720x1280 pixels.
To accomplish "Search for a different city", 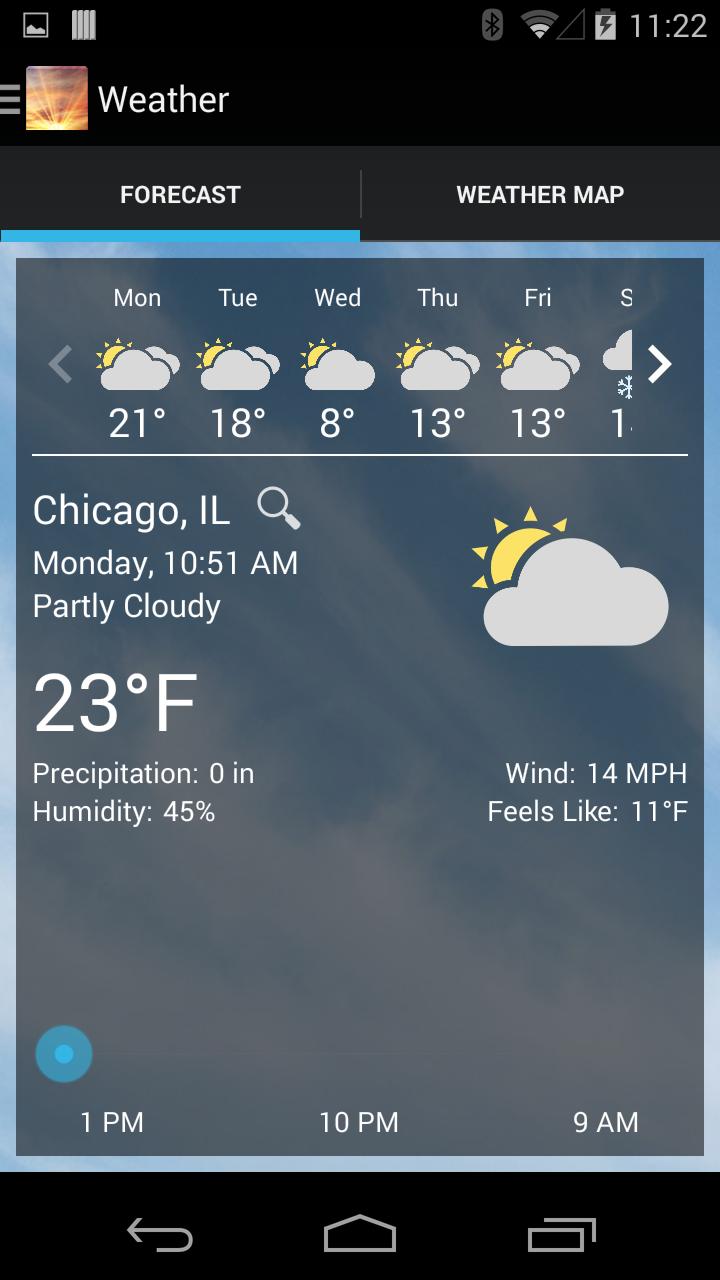I will click(x=278, y=508).
